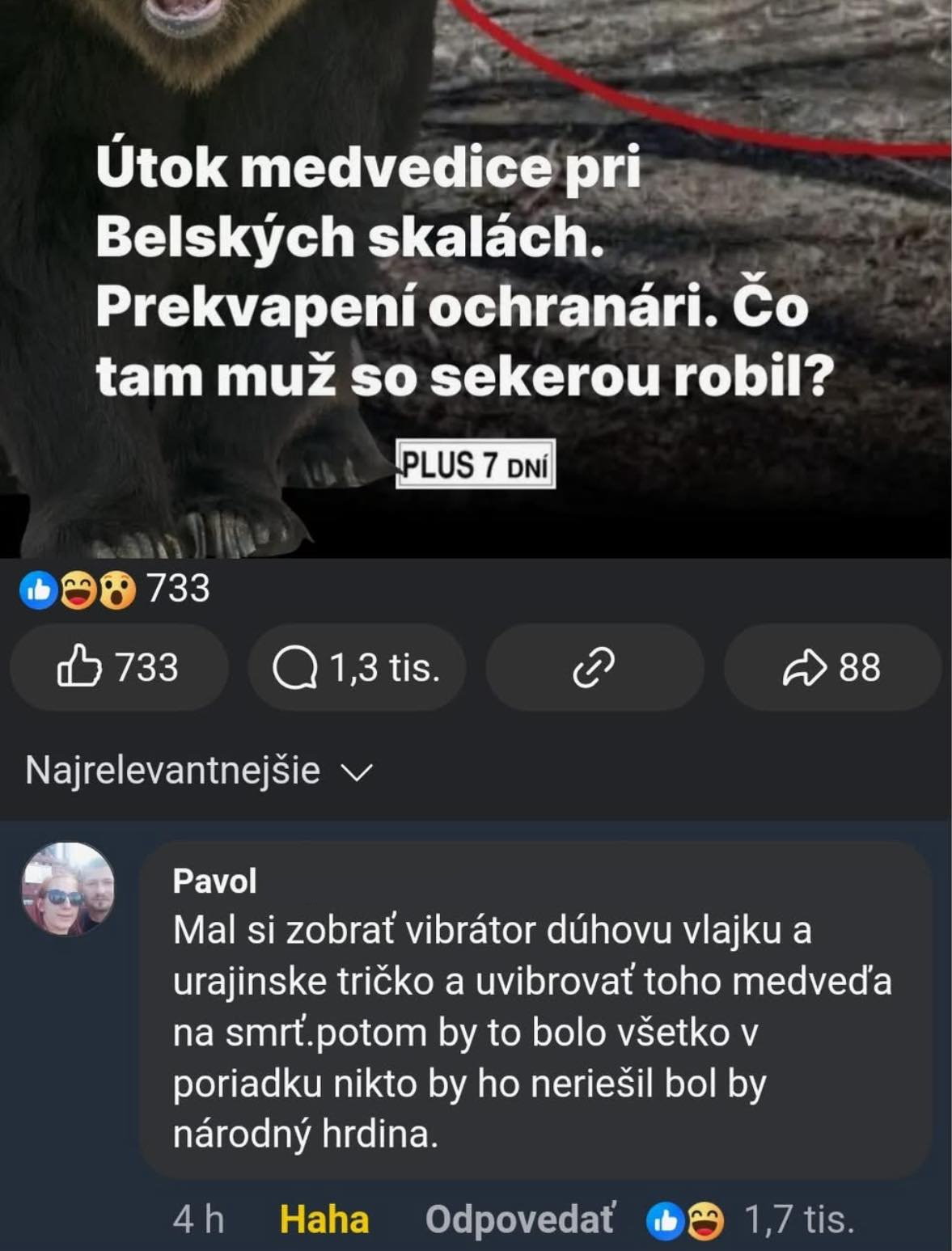Like the post with 733 likes
This screenshot has width=952, height=1251.
coord(118,668)
